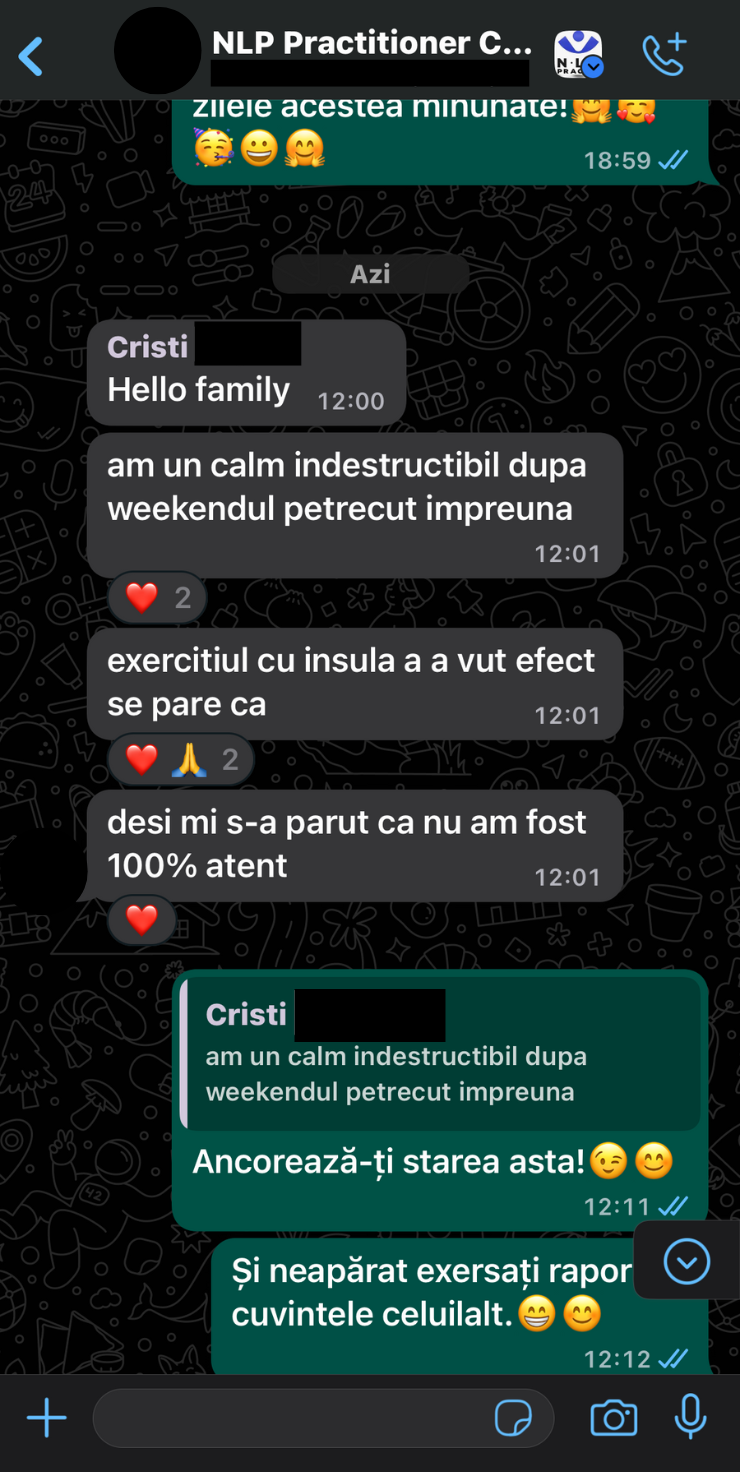
Task: Open the camera
Action: point(613,1418)
